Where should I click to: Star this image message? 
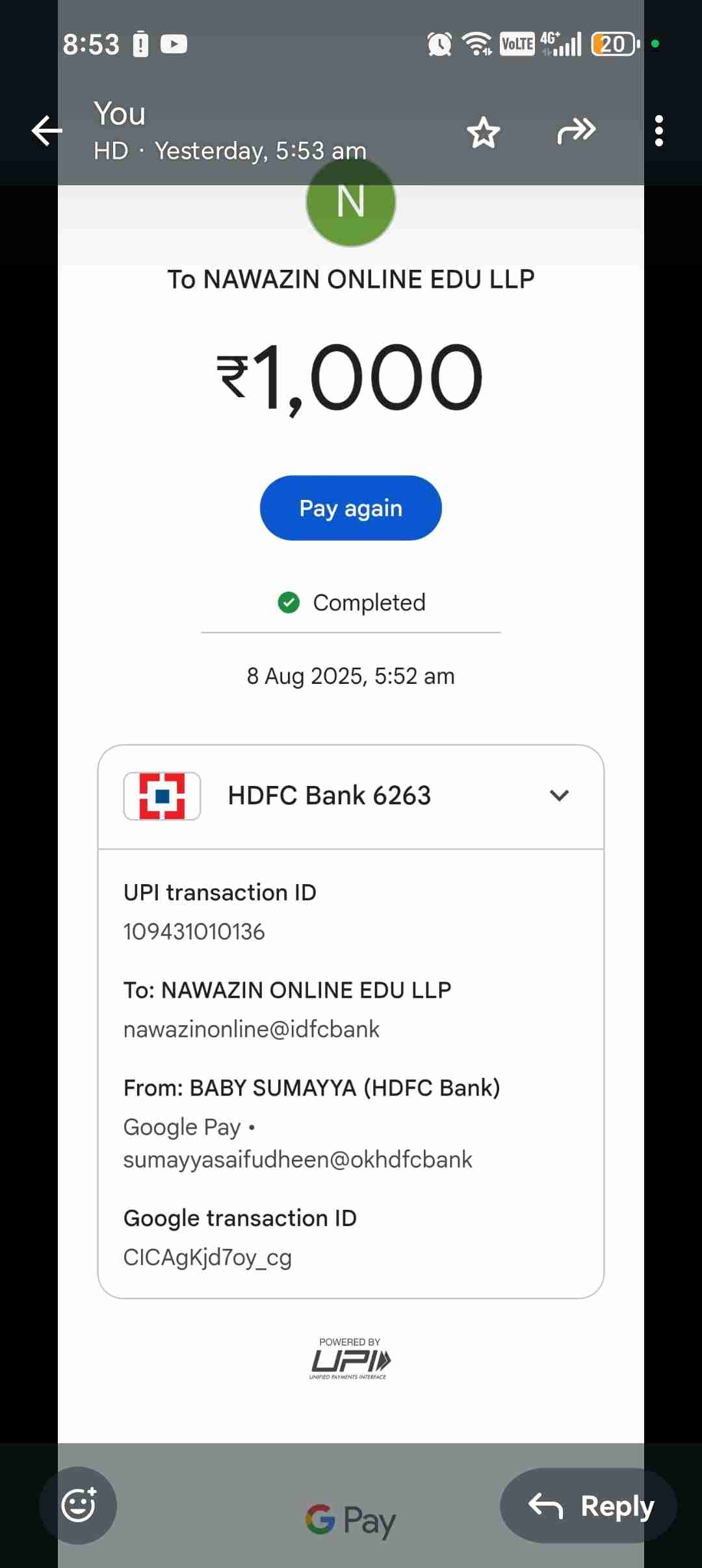(x=484, y=132)
